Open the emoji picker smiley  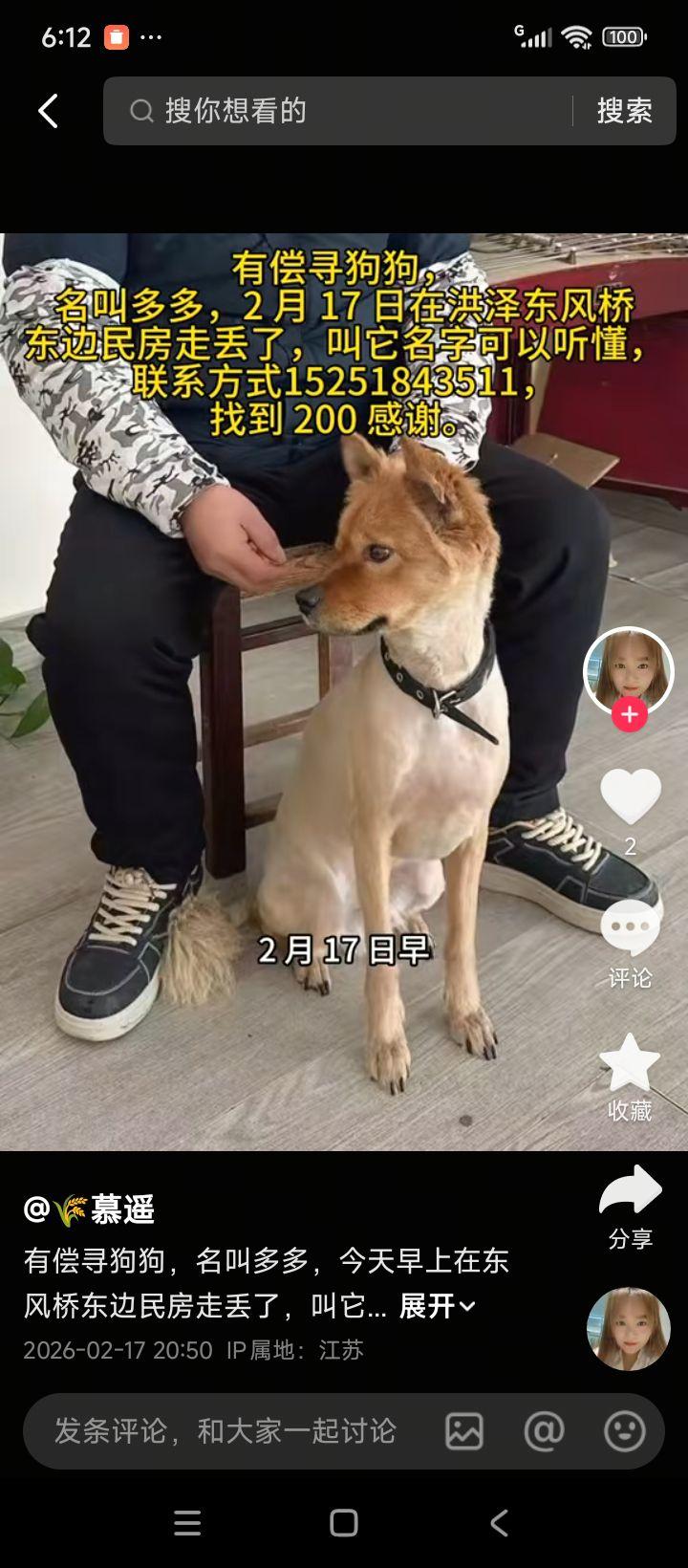click(x=624, y=1431)
